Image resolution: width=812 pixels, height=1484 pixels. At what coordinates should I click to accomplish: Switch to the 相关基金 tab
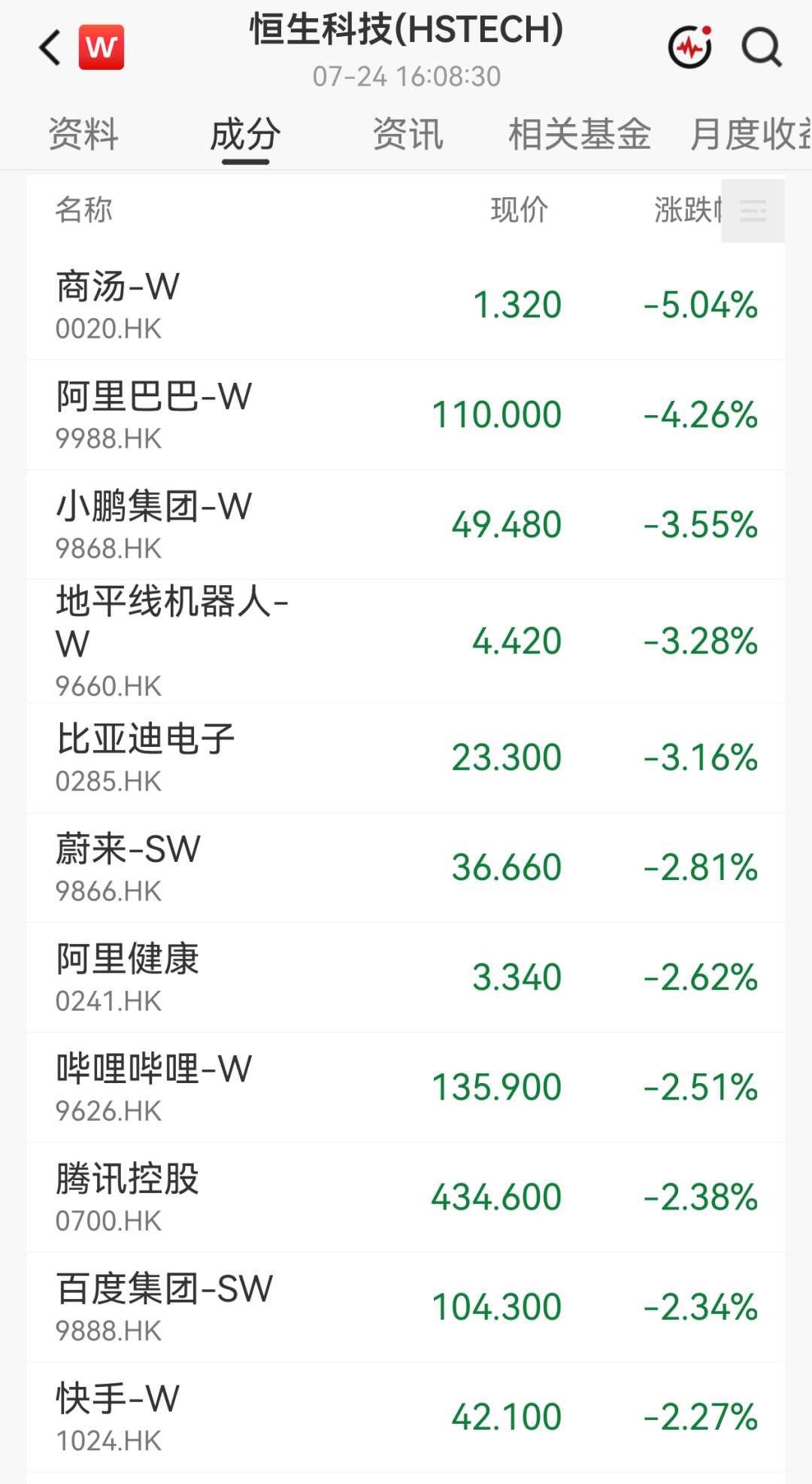tap(579, 135)
